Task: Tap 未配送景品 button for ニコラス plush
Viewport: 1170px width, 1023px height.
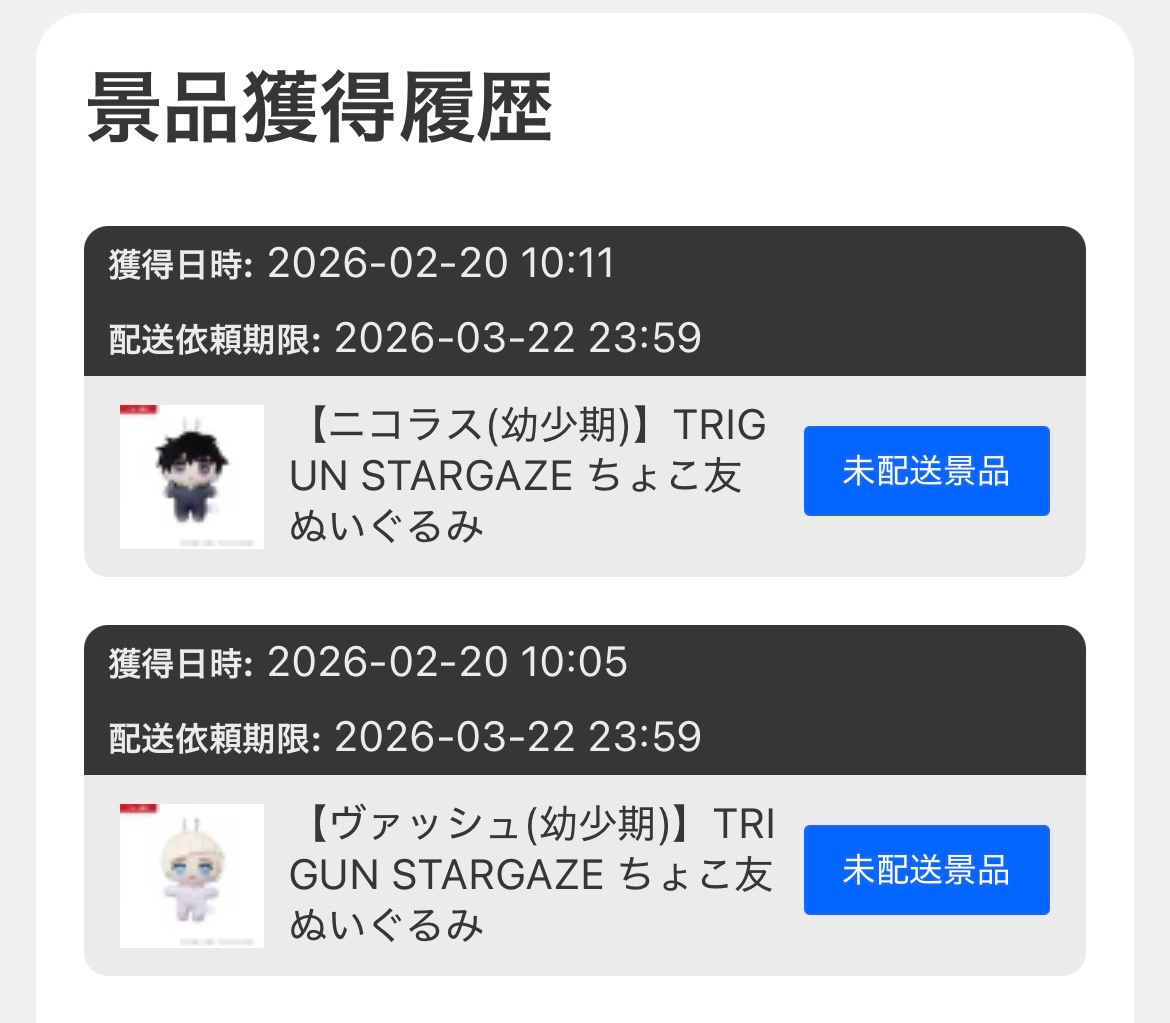Action: 926,471
